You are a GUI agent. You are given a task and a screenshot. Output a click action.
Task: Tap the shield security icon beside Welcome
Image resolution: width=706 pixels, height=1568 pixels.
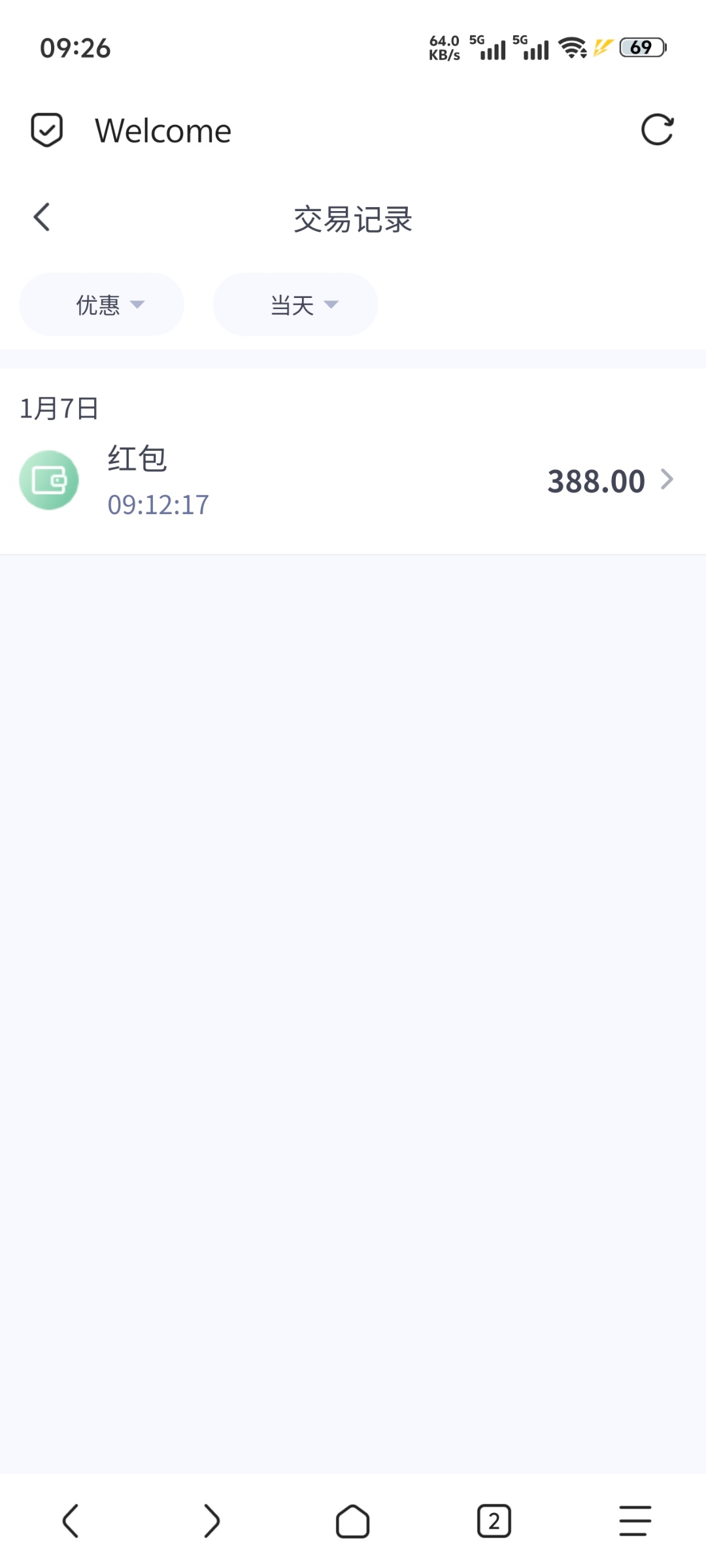click(x=47, y=129)
